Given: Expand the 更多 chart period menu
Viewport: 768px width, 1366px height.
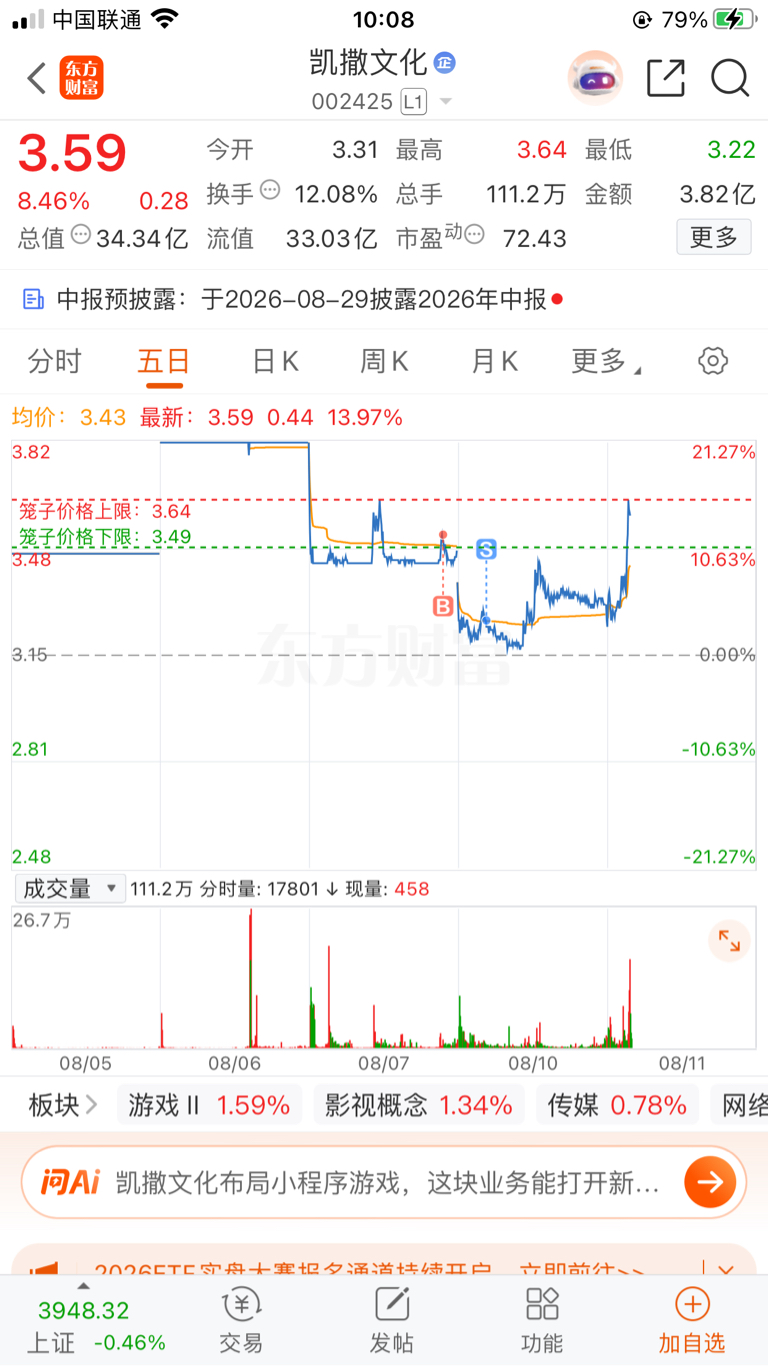Looking at the screenshot, I should coord(606,361).
